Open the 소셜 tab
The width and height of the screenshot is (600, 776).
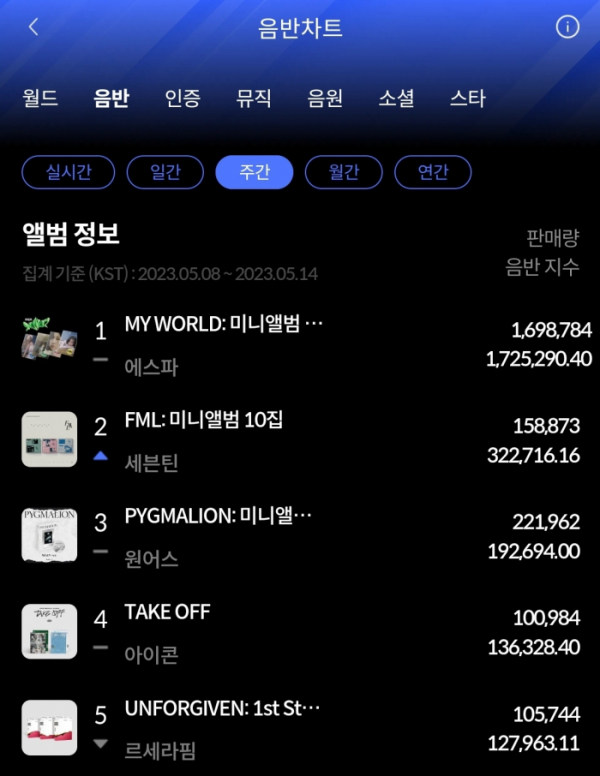tap(396, 98)
